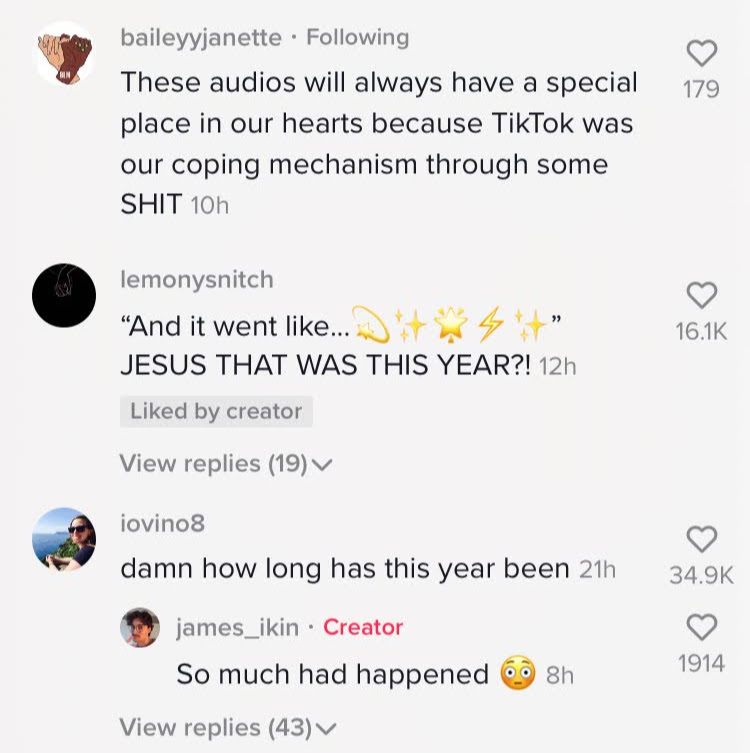This screenshot has height=753, width=750.
Task: Visit the iovino8 username link
Action: pos(162,523)
